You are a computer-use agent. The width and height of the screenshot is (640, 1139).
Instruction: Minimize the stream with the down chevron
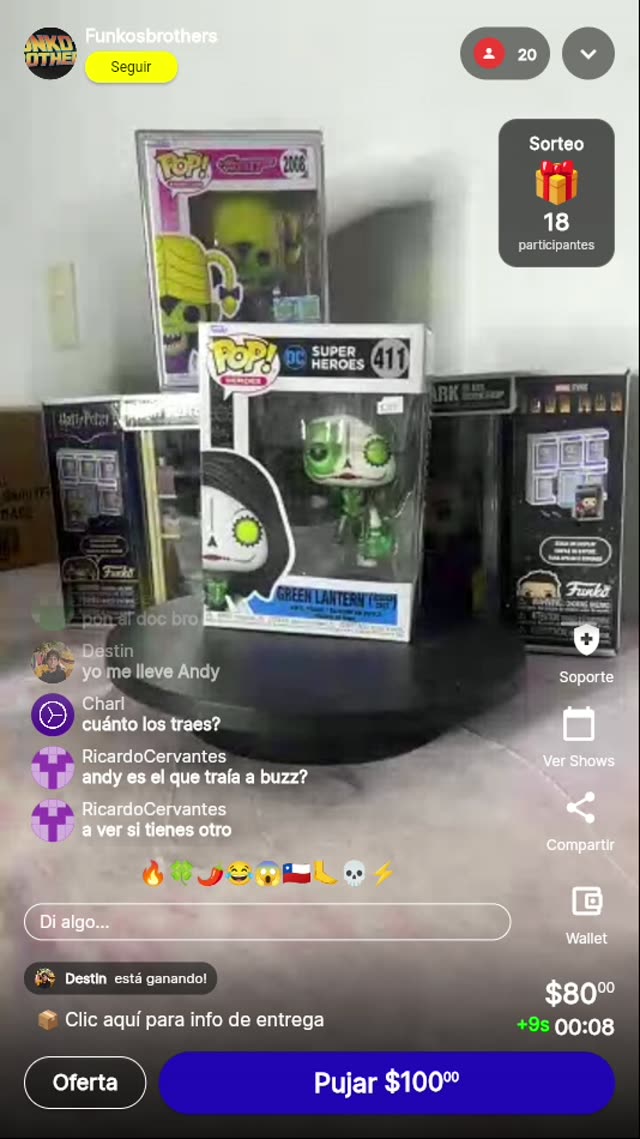[x=588, y=54]
